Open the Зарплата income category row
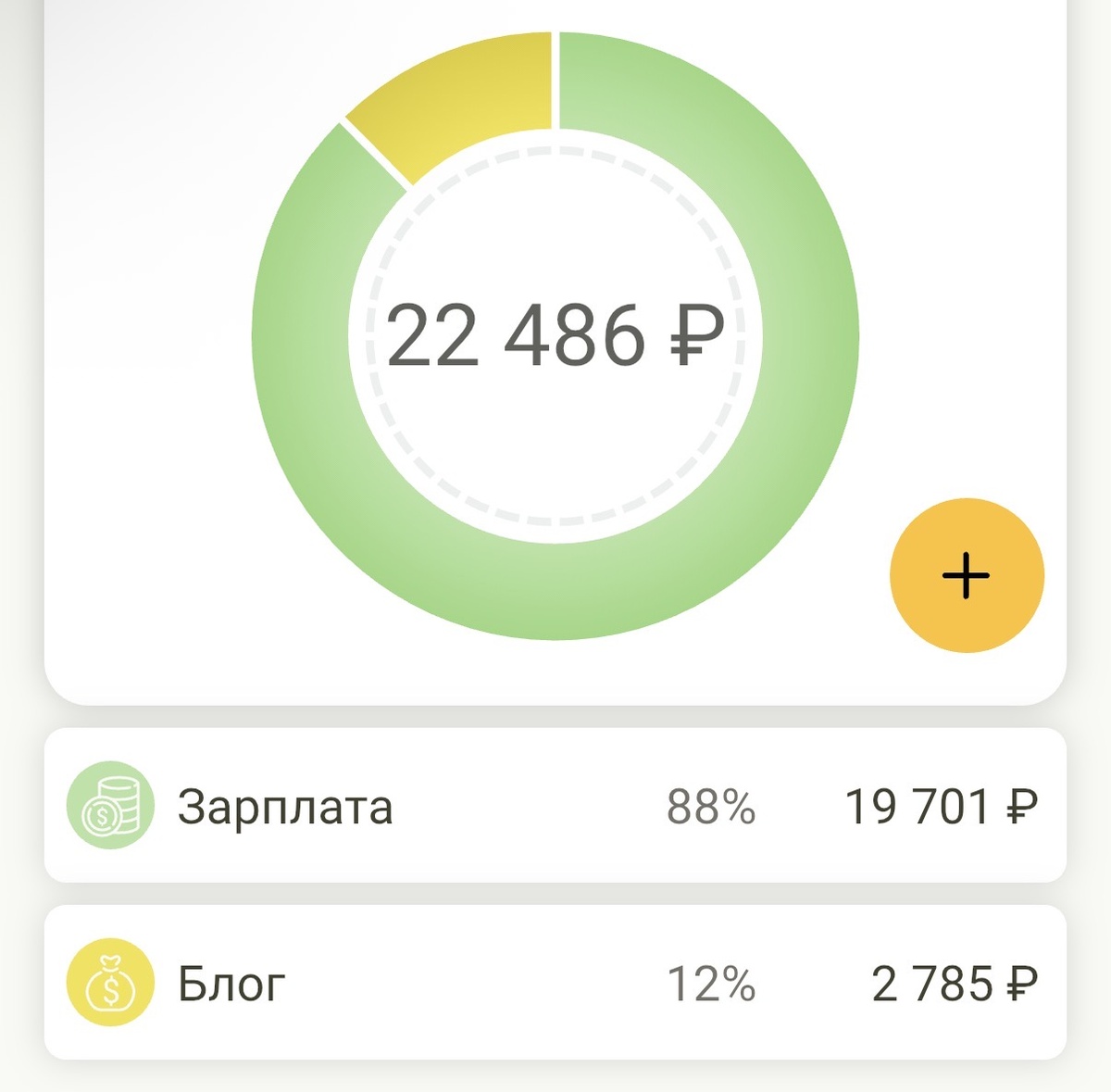The image size is (1111, 1092). [555, 805]
